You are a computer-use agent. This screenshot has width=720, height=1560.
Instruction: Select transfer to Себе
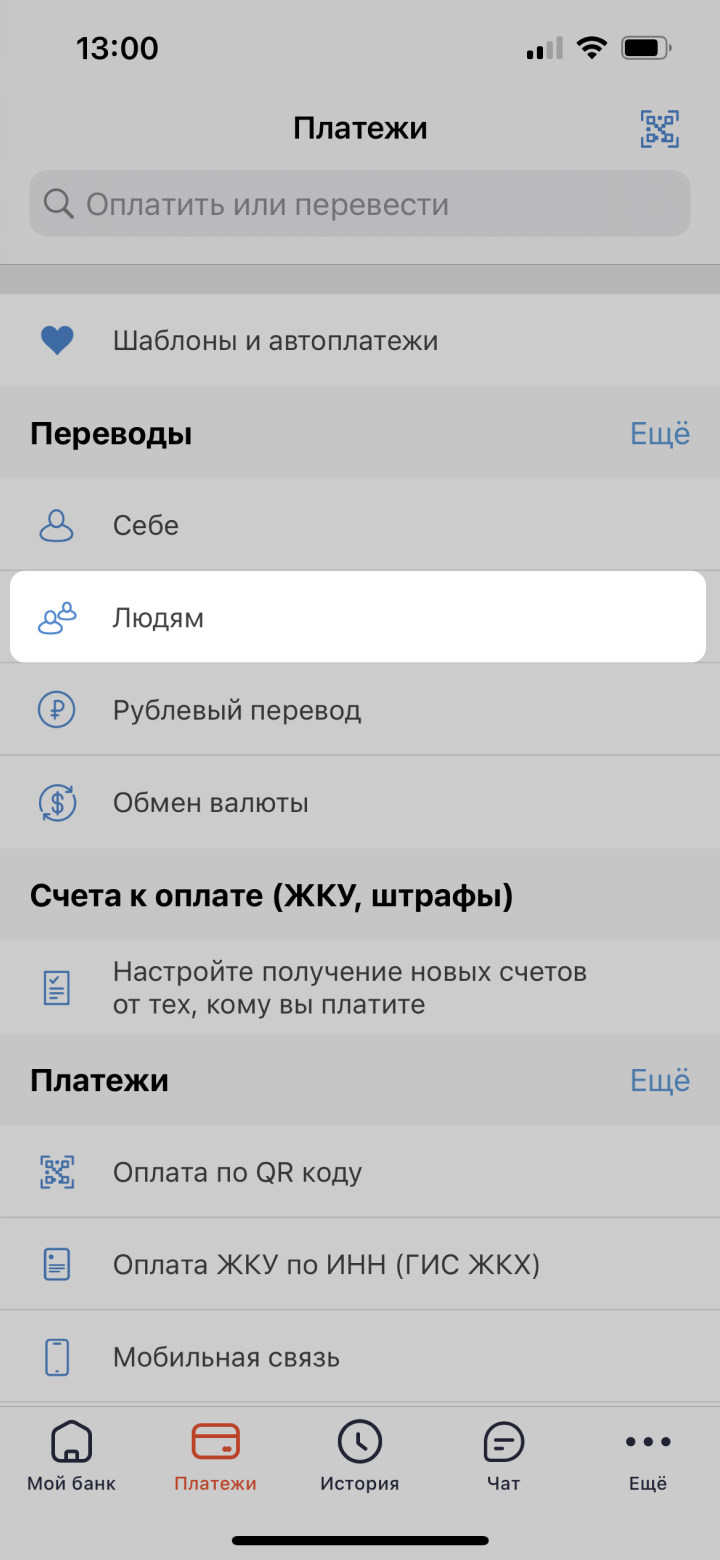point(360,525)
